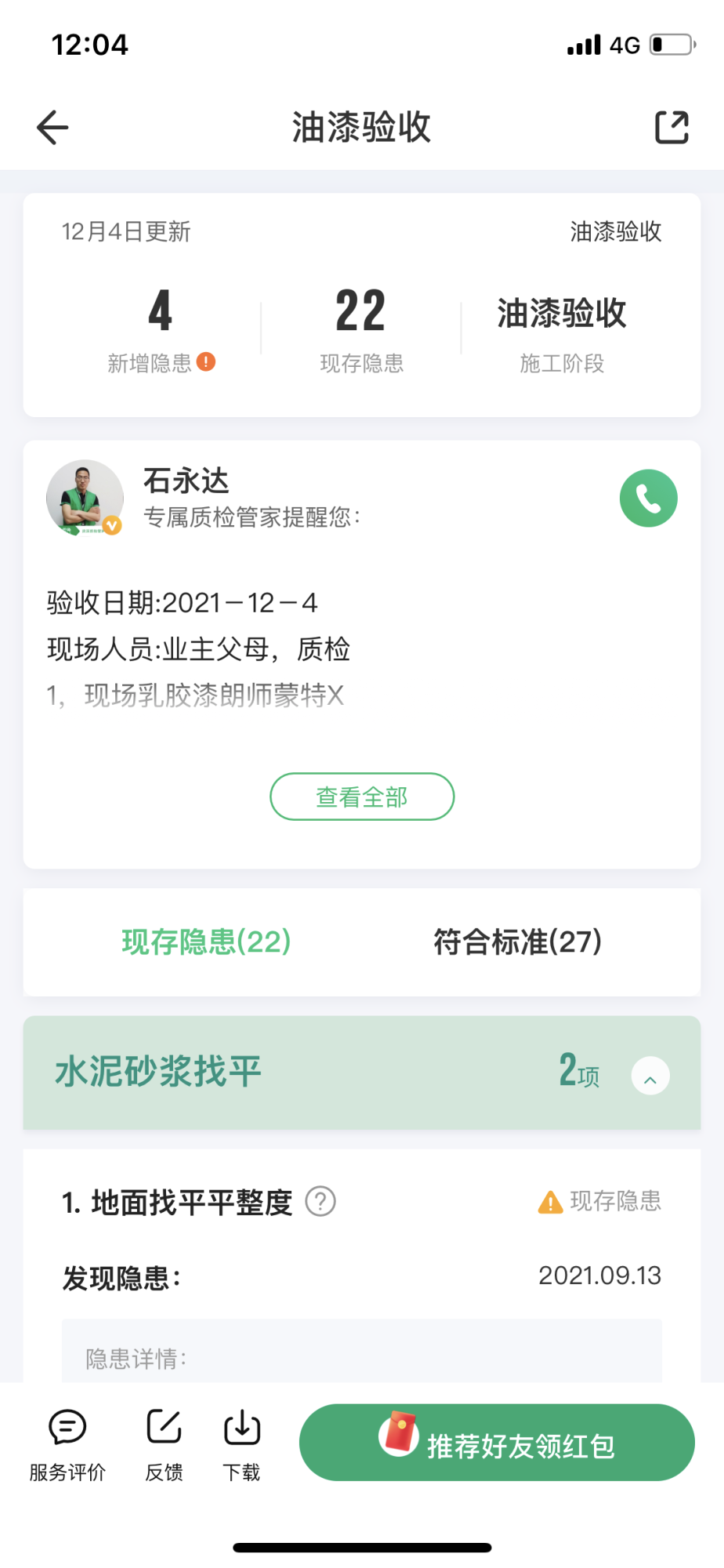The width and height of the screenshot is (724, 1568).
Task: Share this inspection report
Action: (x=672, y=128)
